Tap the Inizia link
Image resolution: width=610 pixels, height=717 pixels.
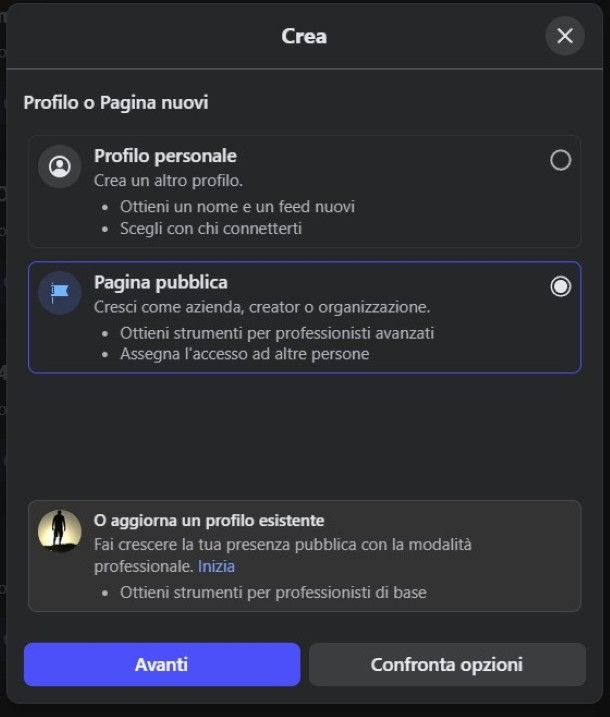pos(216,566)
